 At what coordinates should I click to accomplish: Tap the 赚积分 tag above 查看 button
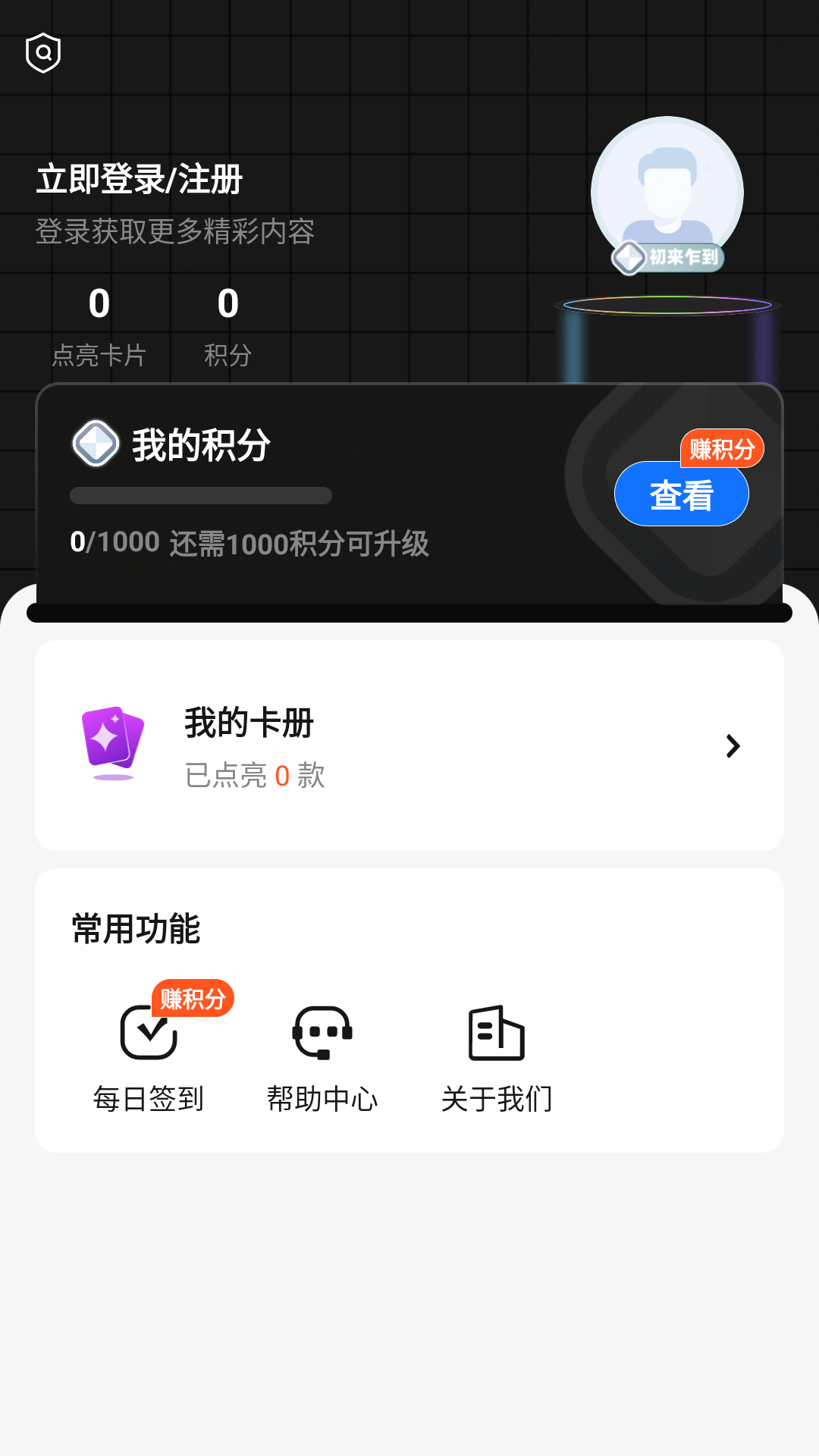724,449
